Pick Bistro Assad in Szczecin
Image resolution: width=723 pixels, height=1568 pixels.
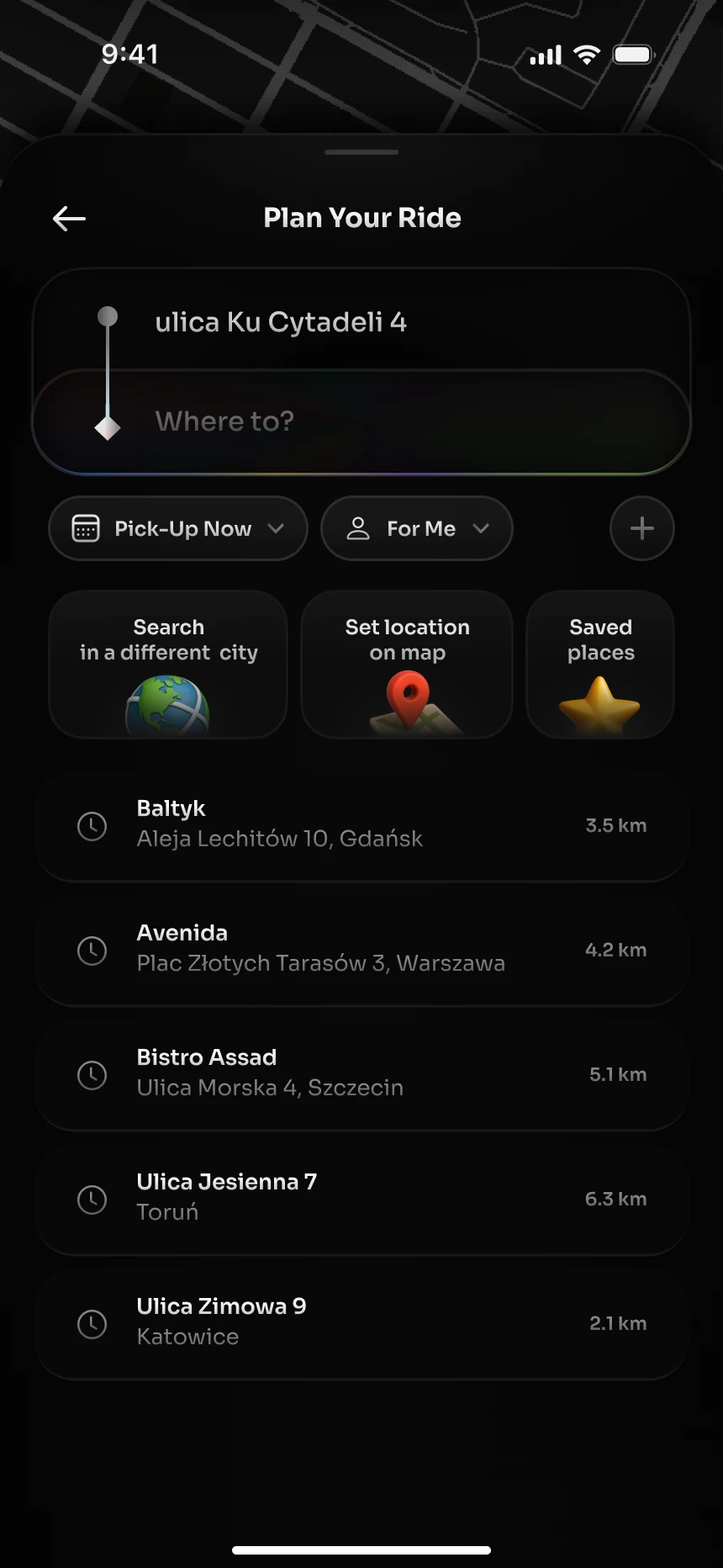pyautogui.click(x=361, y=1074)
